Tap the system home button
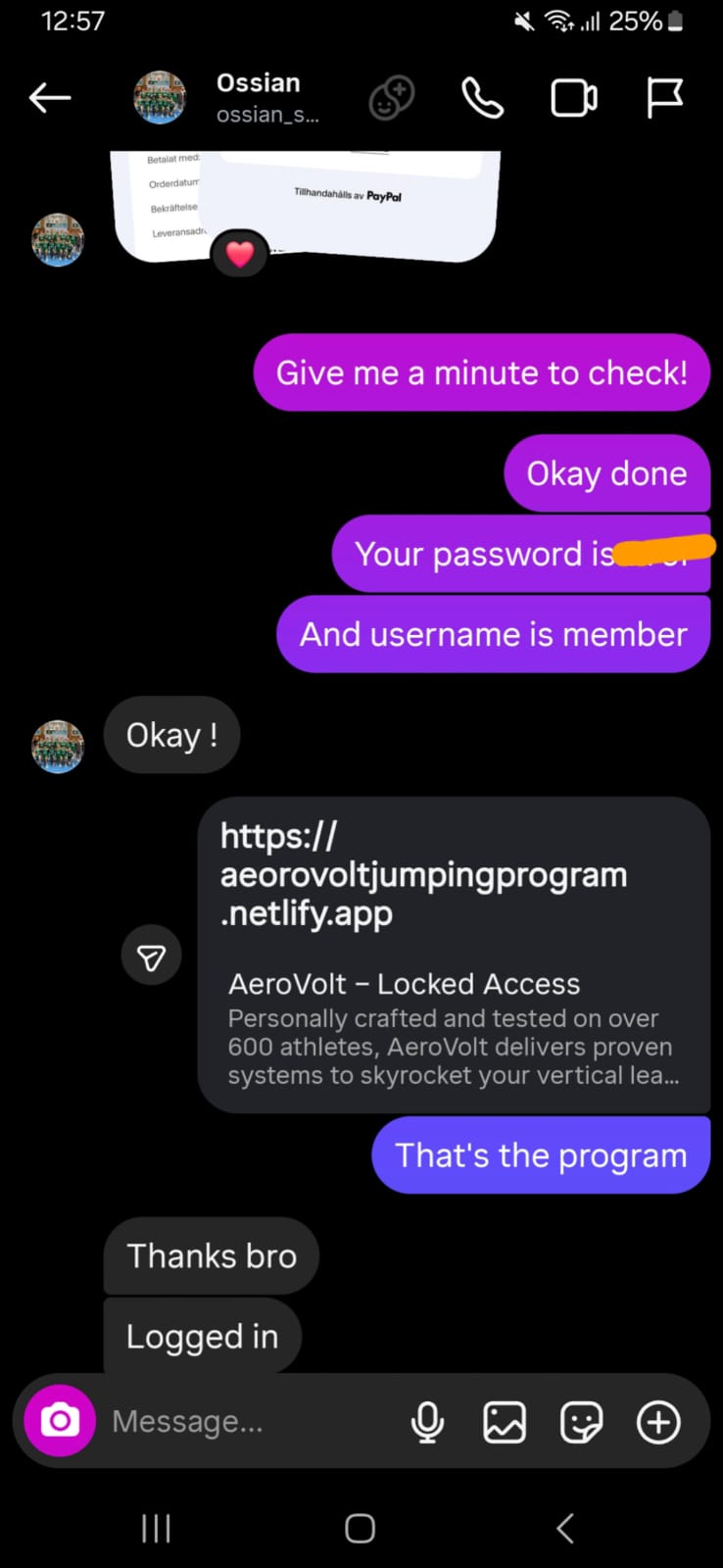This screenshot has width=723, height=1568. pyautogui.click(x=360, y=1528)
